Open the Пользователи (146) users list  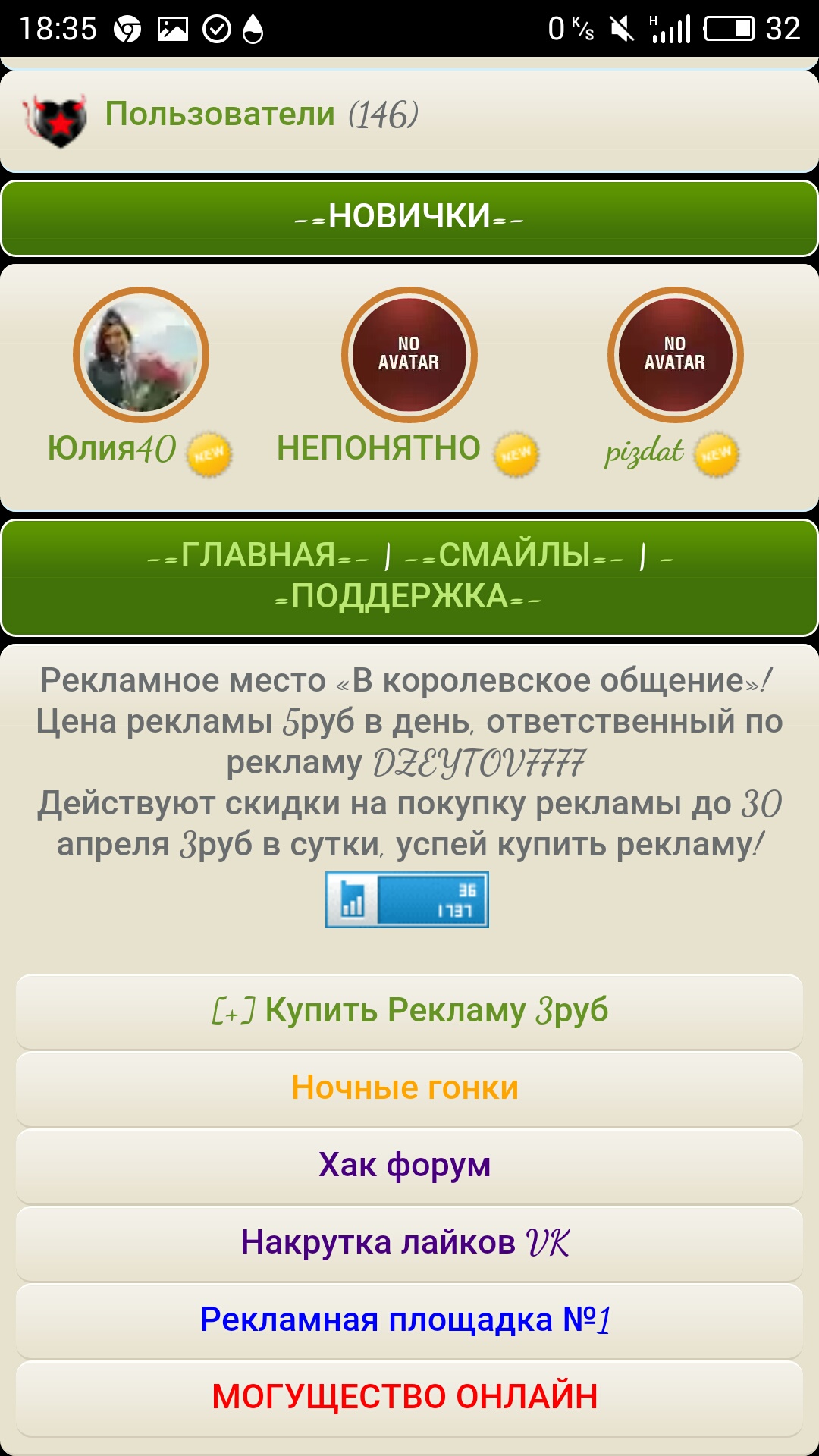pos(261,115)
